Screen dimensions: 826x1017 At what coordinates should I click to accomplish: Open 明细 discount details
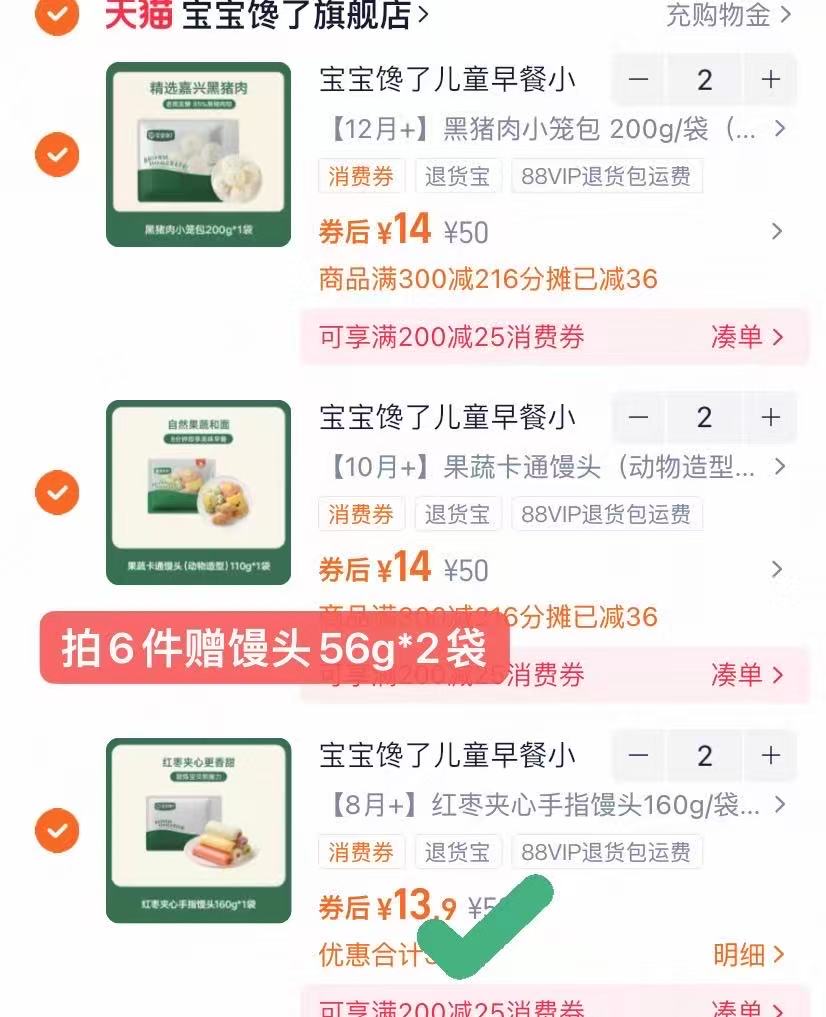742,955
